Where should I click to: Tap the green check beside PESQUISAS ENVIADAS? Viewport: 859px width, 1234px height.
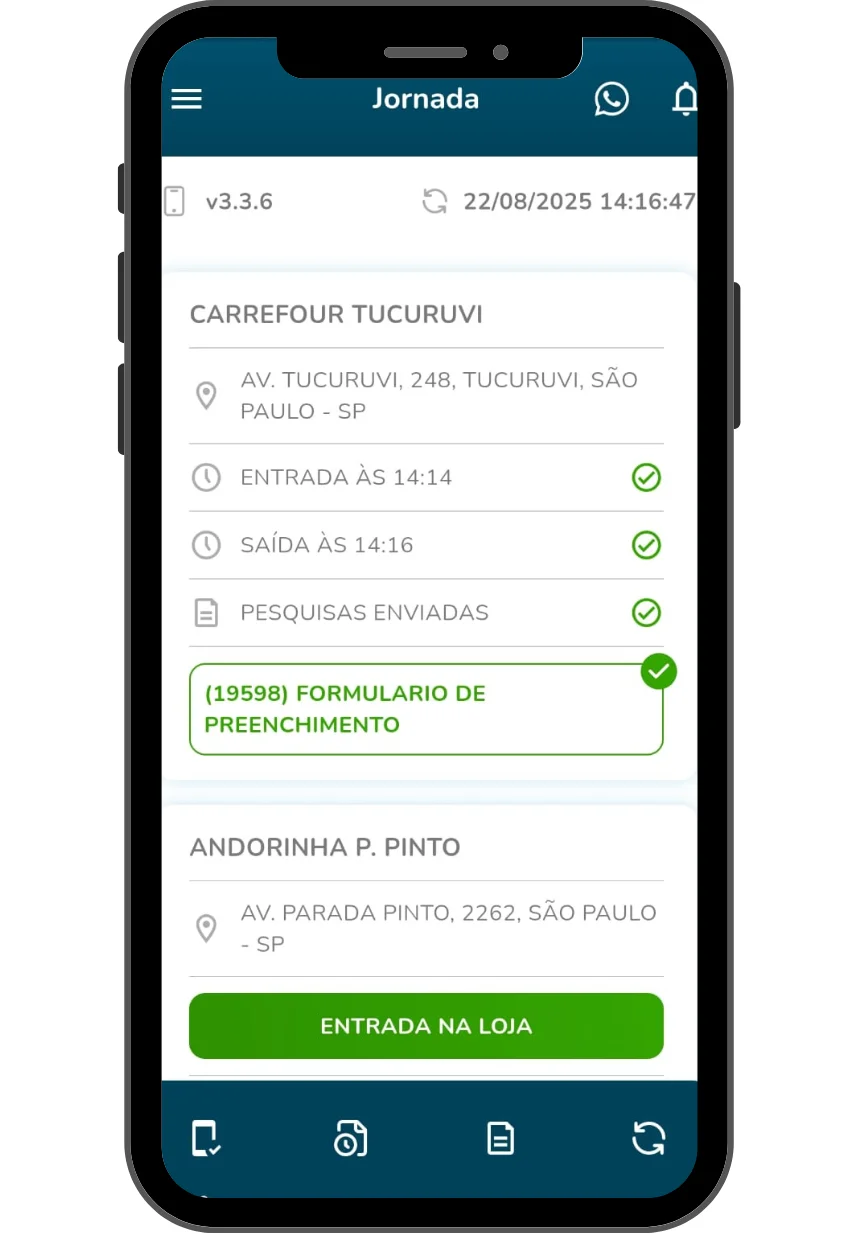coord(646,613)
